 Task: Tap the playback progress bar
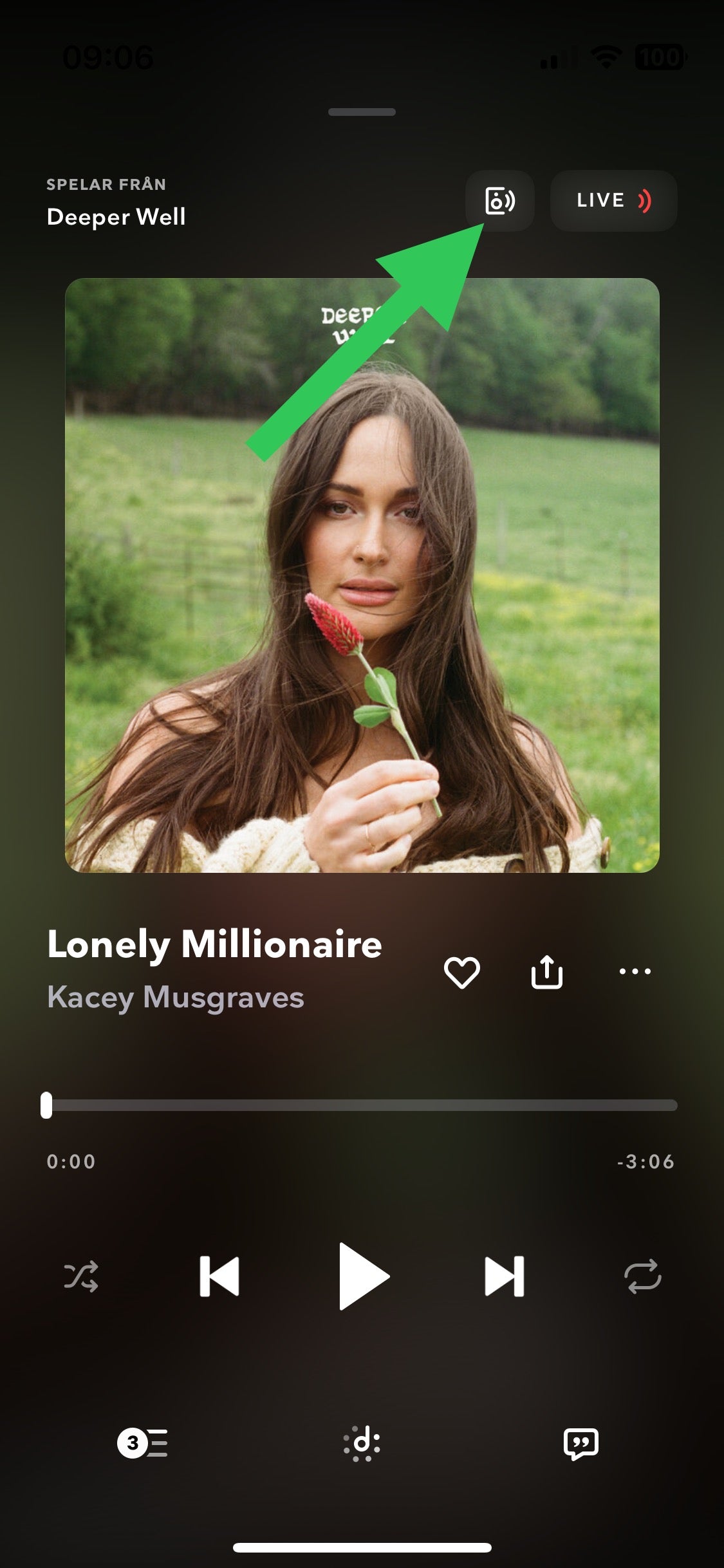click(x=362, y=1105)
